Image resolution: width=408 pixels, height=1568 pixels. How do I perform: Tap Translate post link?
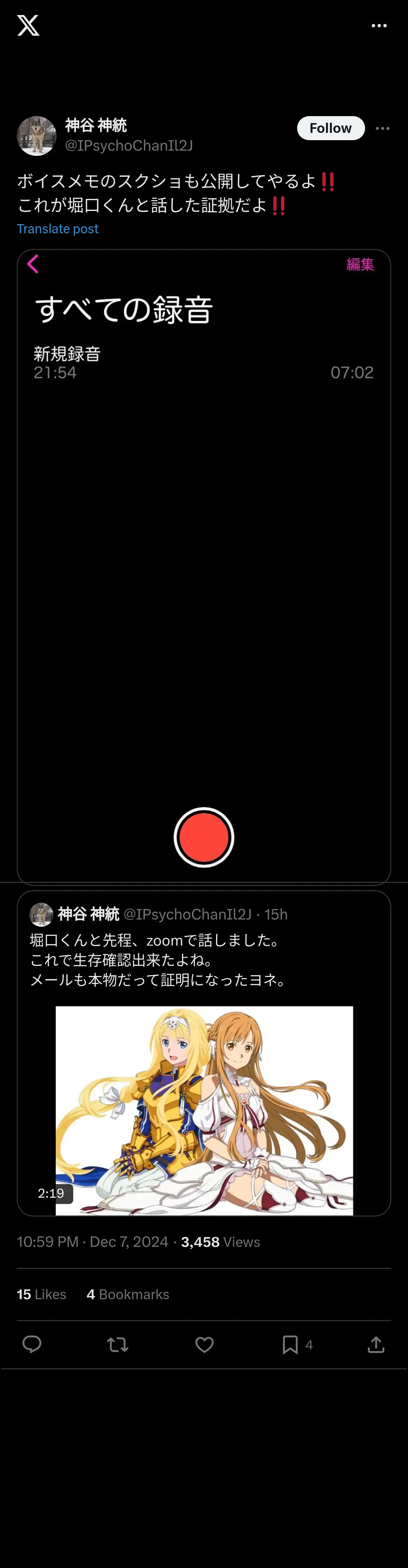57,229
